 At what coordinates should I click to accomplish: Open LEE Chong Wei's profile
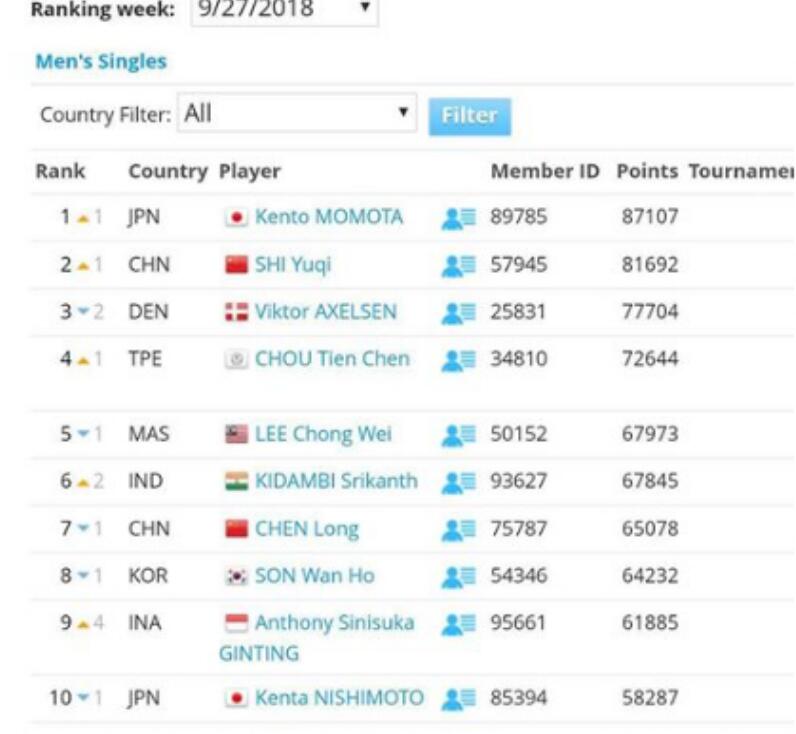pyautogui.click(x=323, y=434)
